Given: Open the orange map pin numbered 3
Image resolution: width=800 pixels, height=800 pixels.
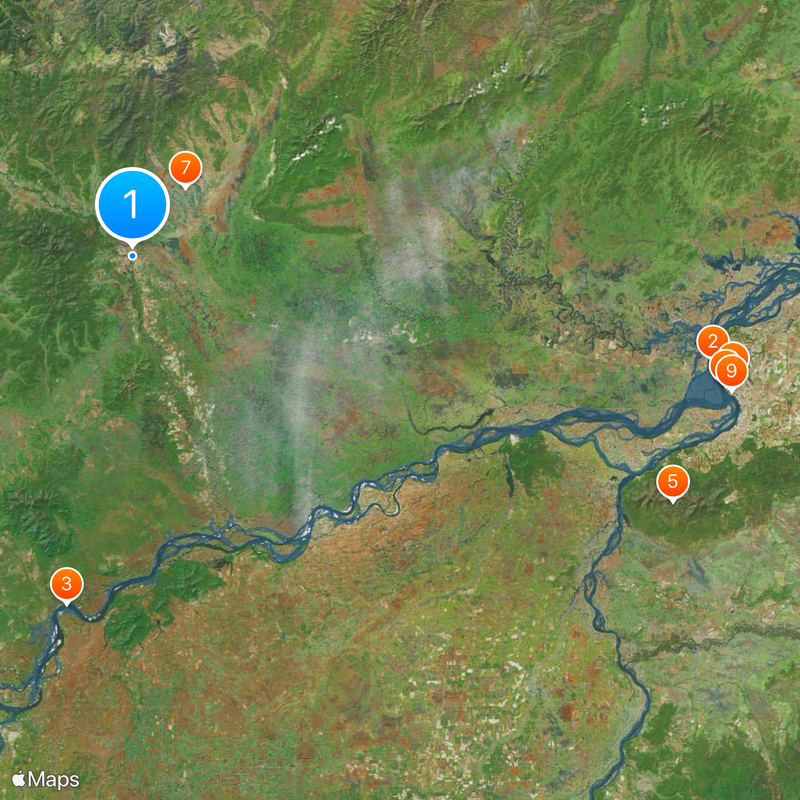Looking at the screenshot, I should pyautogui.click(x=66, y=584).
